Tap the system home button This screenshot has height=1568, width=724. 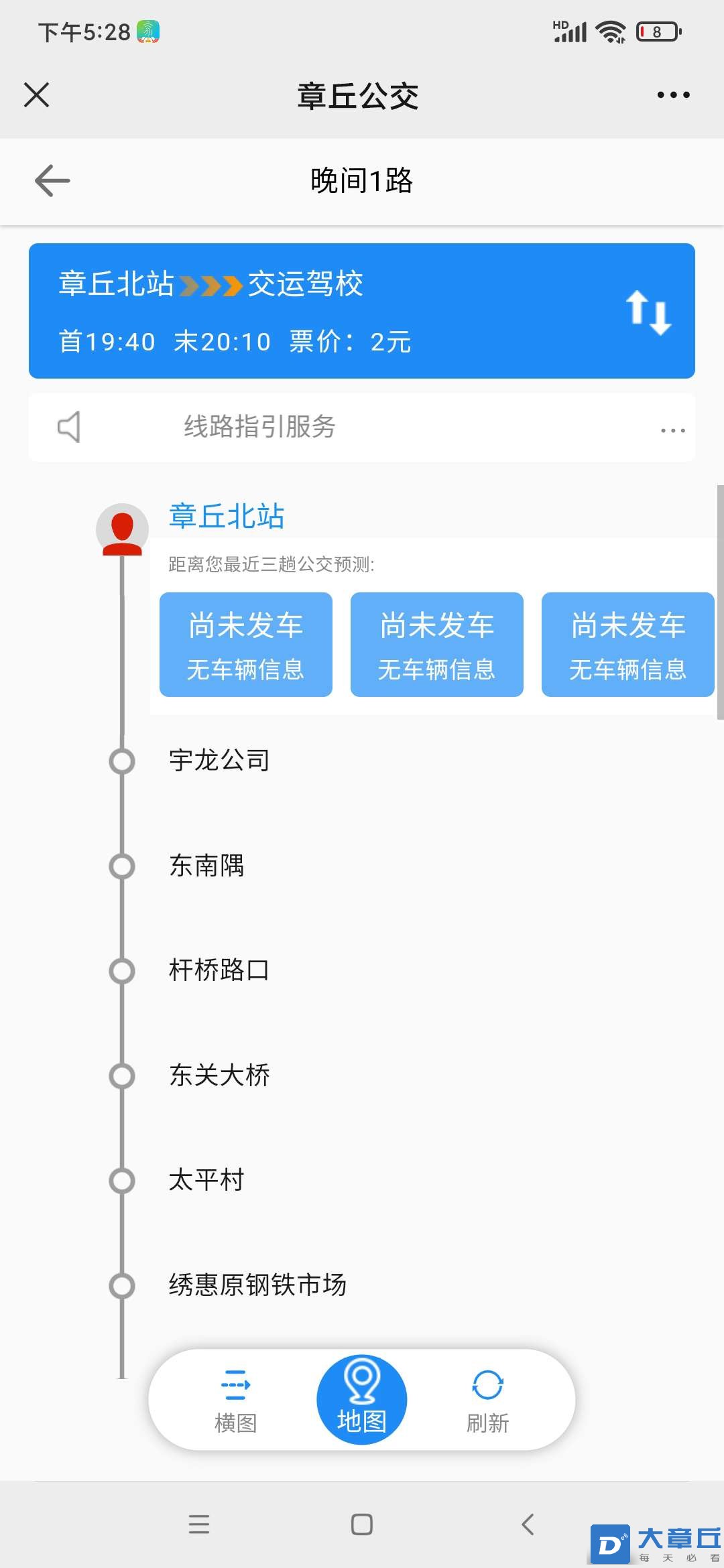tap(362, 1524)
